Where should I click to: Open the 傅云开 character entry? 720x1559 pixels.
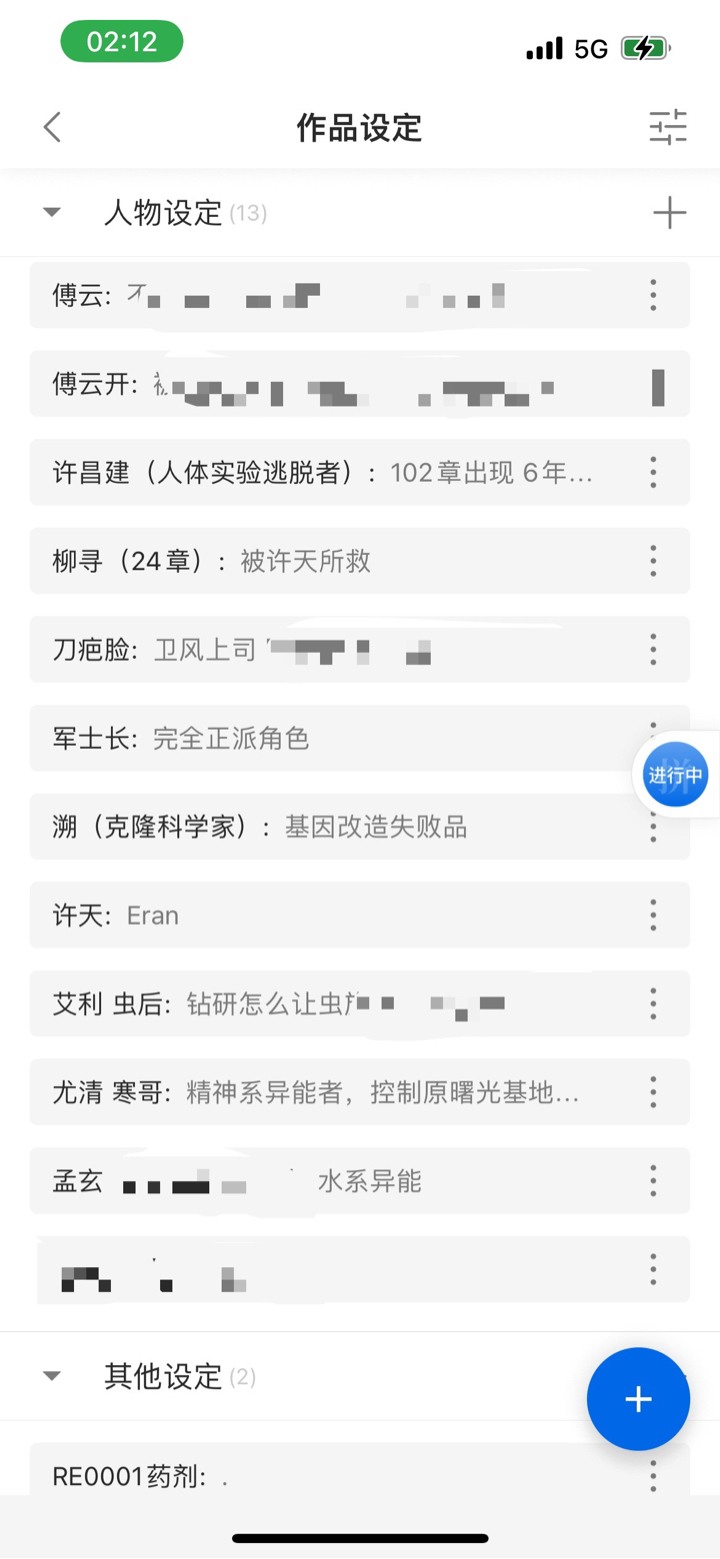300,384
